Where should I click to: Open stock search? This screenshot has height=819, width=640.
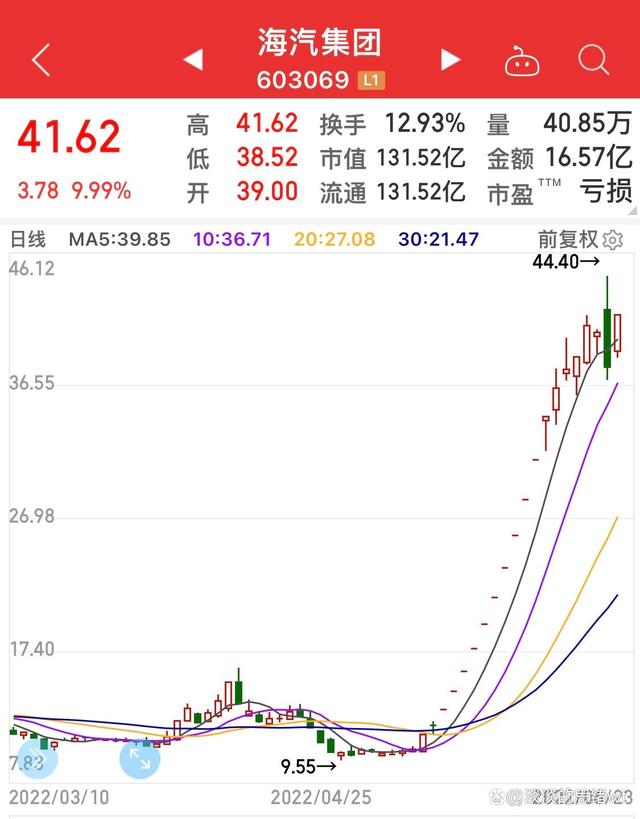(x=593, y=60)
